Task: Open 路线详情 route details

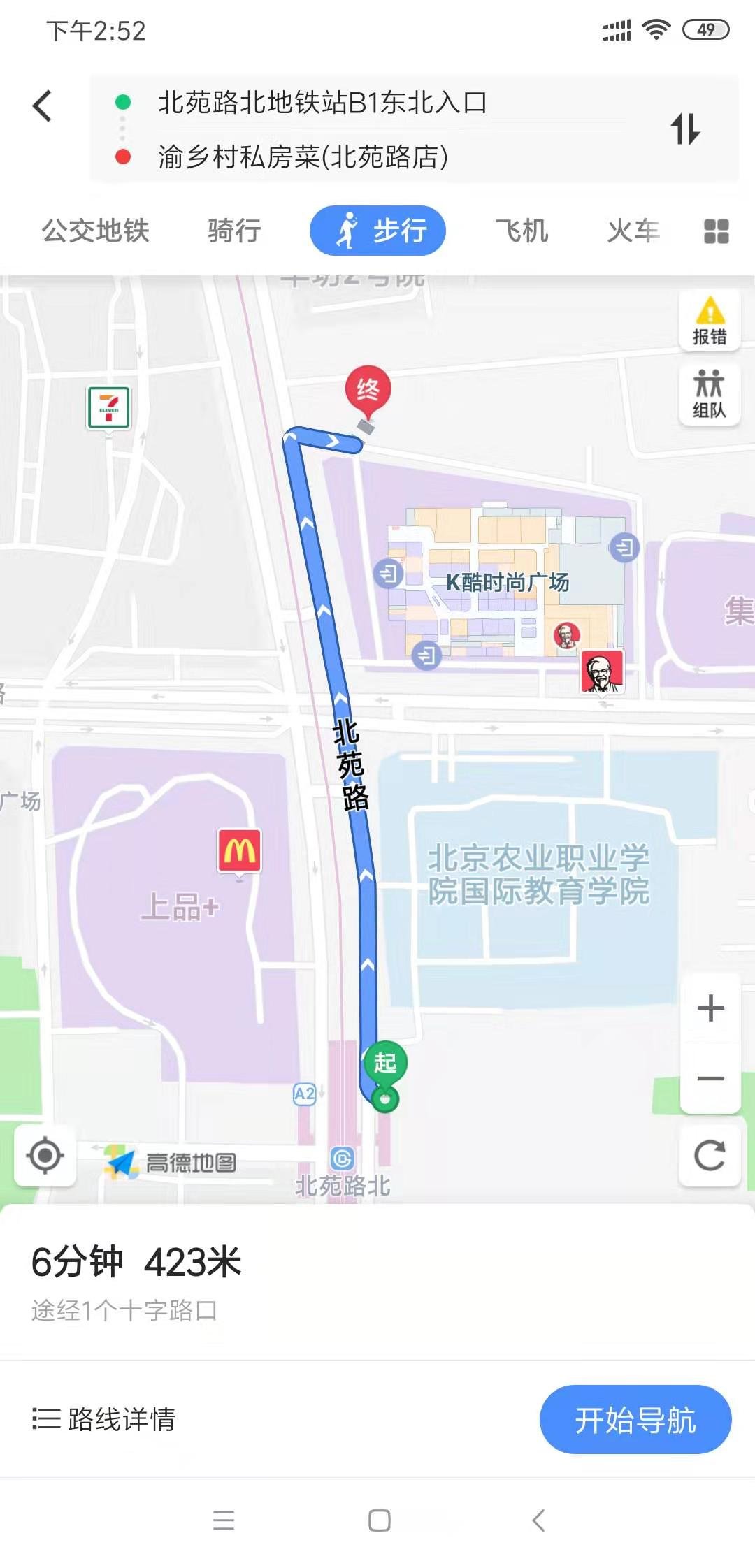Action: coord(105,1419)
